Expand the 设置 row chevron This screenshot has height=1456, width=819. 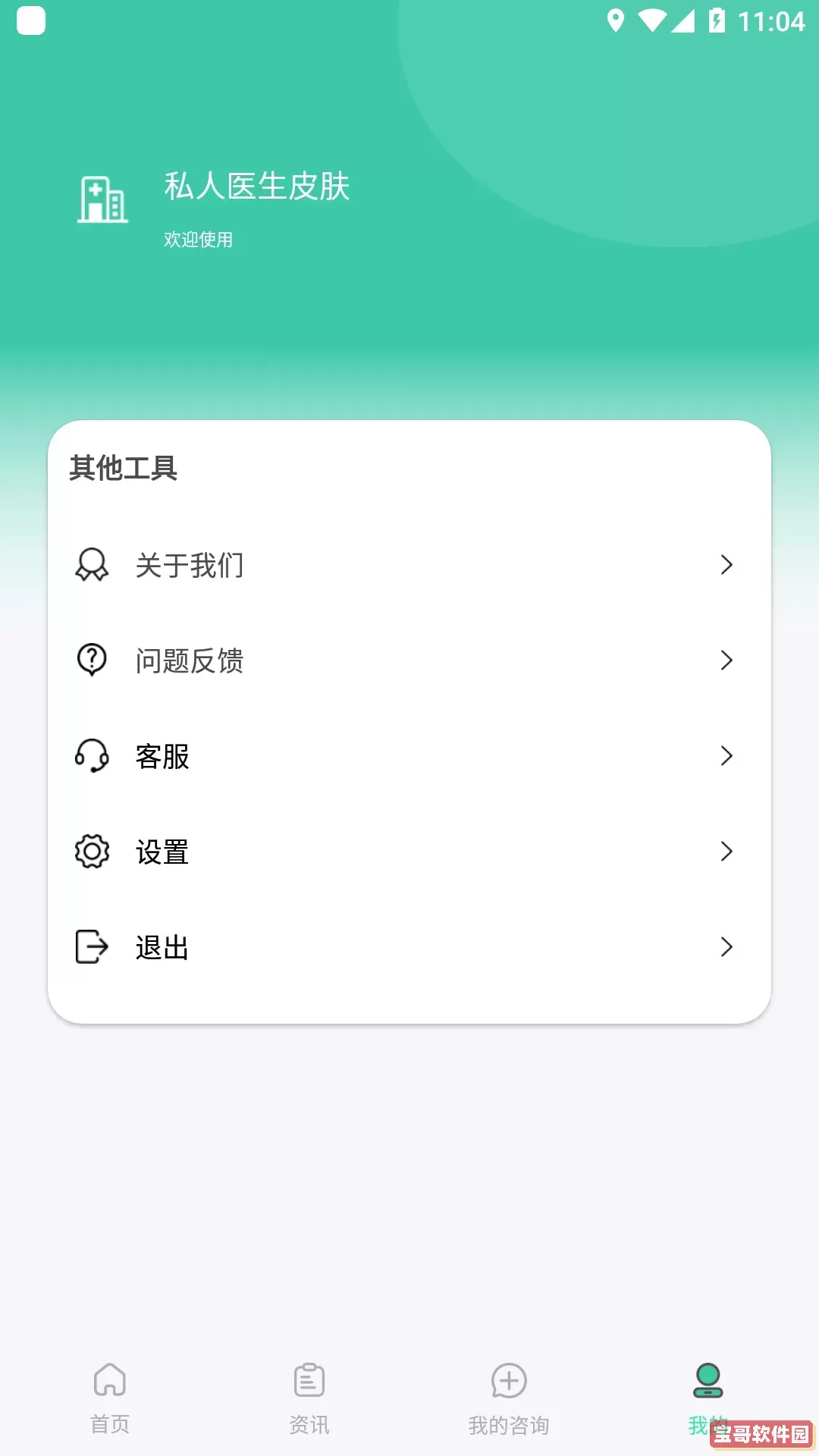click(726, 852)
